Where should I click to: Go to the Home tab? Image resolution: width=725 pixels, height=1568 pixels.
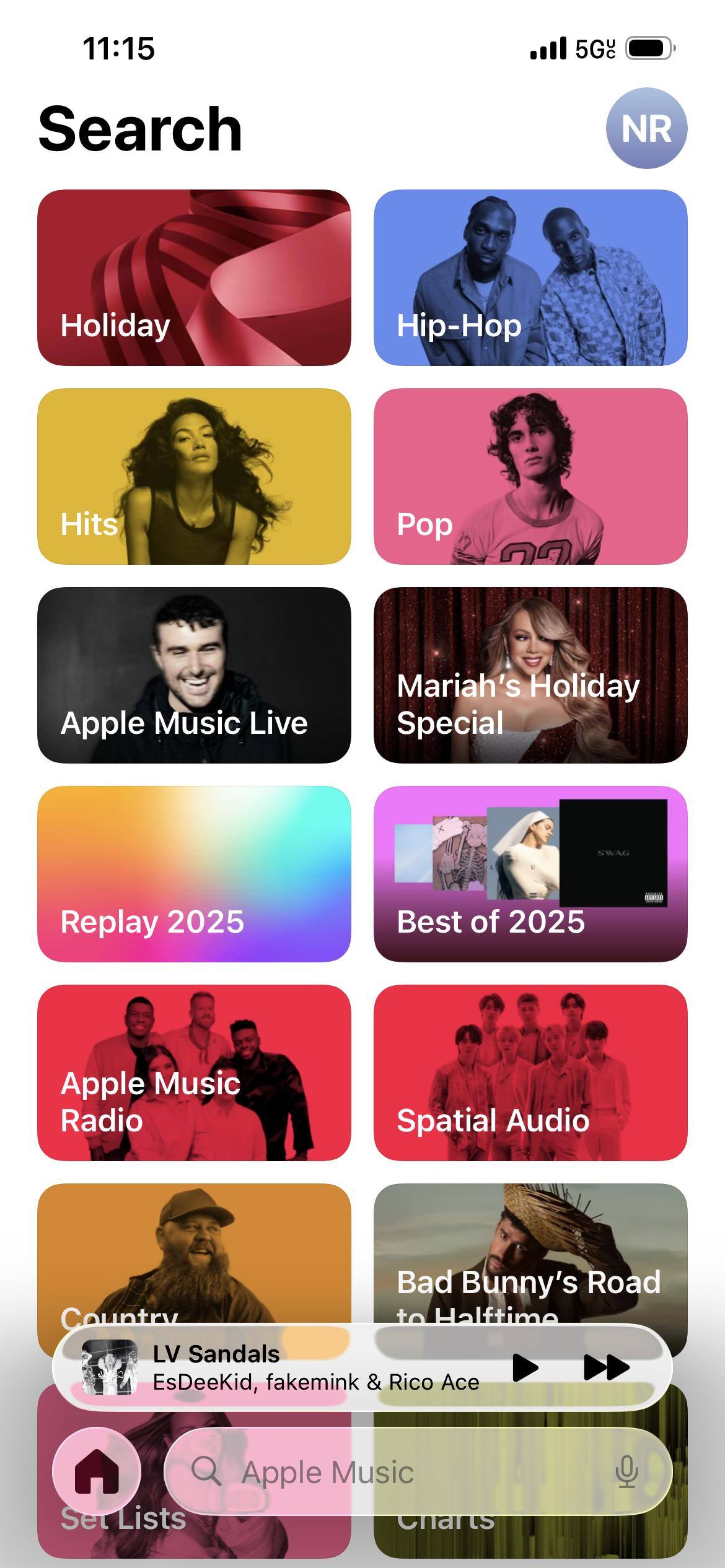[97, 1471]
